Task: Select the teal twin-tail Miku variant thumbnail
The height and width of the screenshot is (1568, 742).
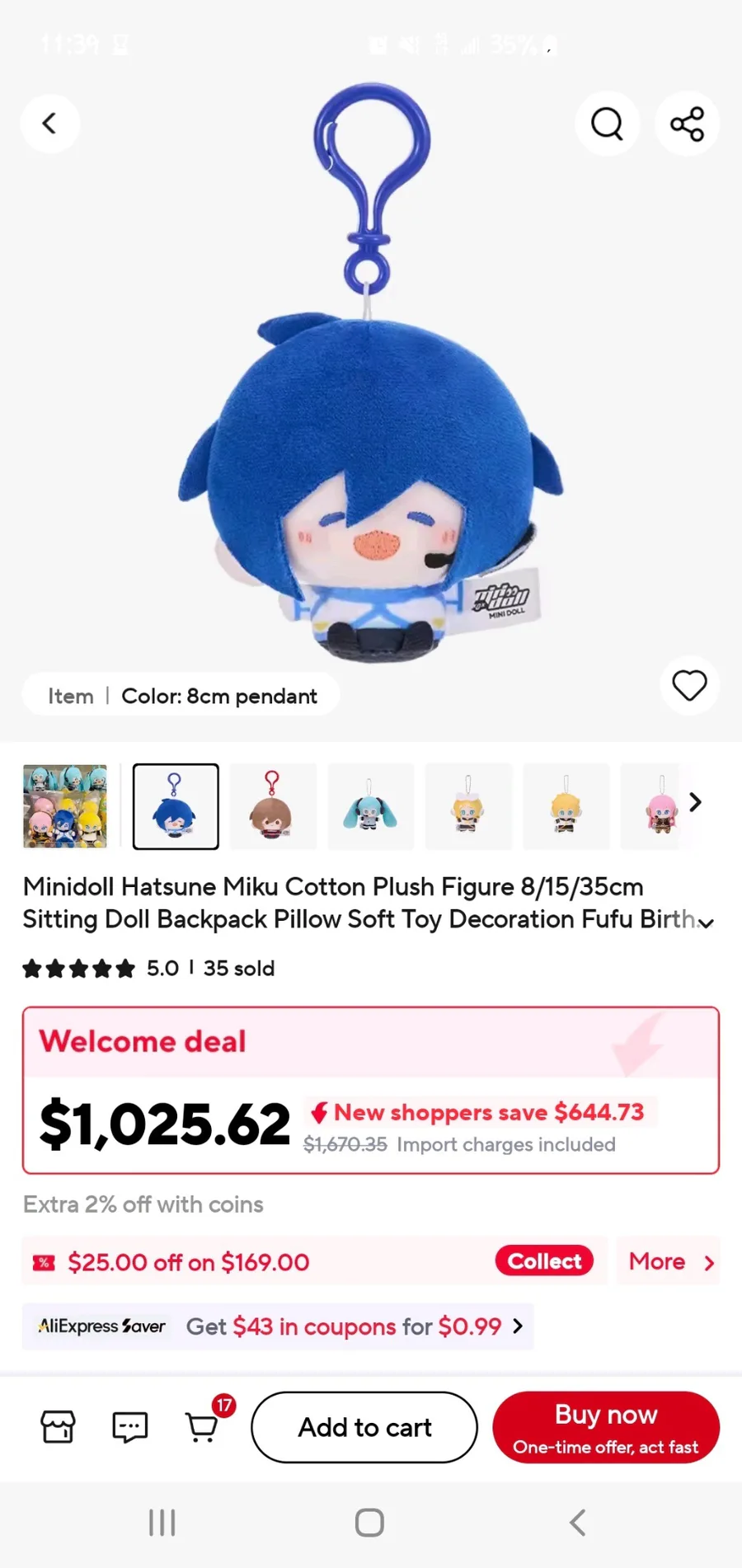Action: [370, 806]
